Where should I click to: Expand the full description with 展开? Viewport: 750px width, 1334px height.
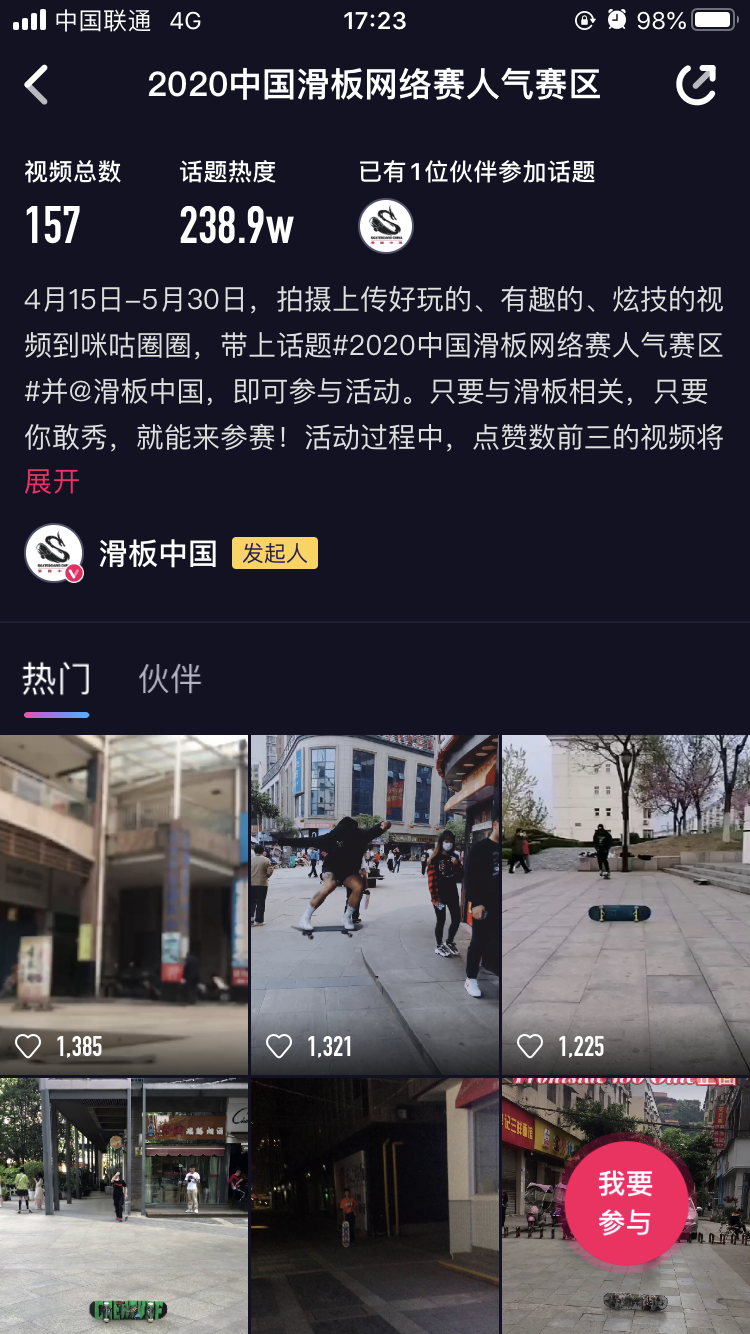coord(52,481)
